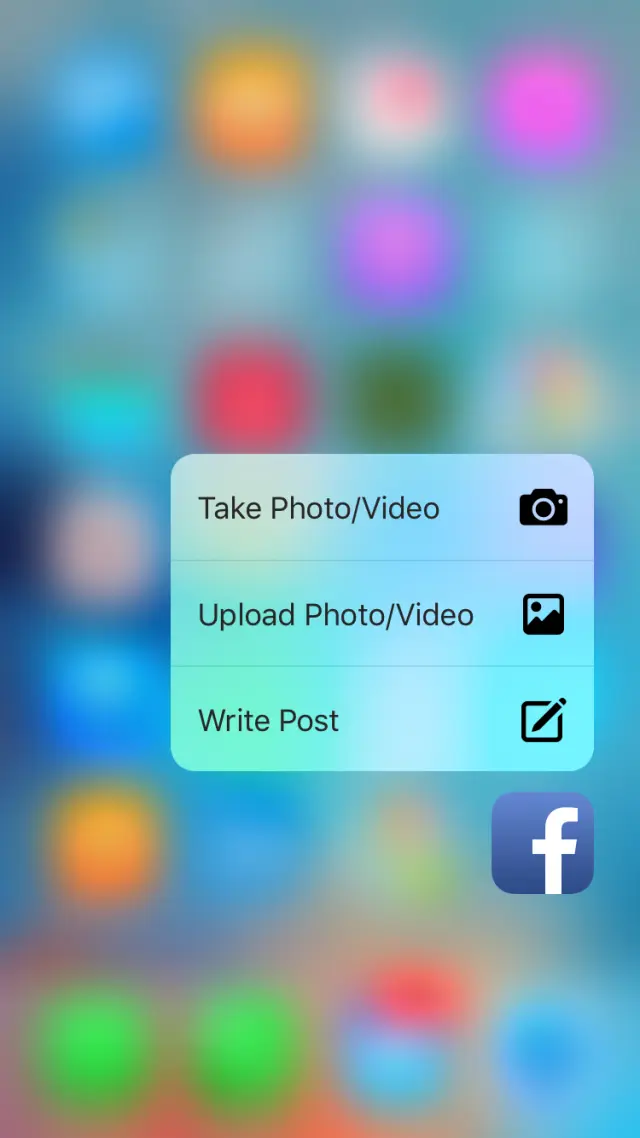Choose Upload Photo/Video from the menu

point(382,614)
